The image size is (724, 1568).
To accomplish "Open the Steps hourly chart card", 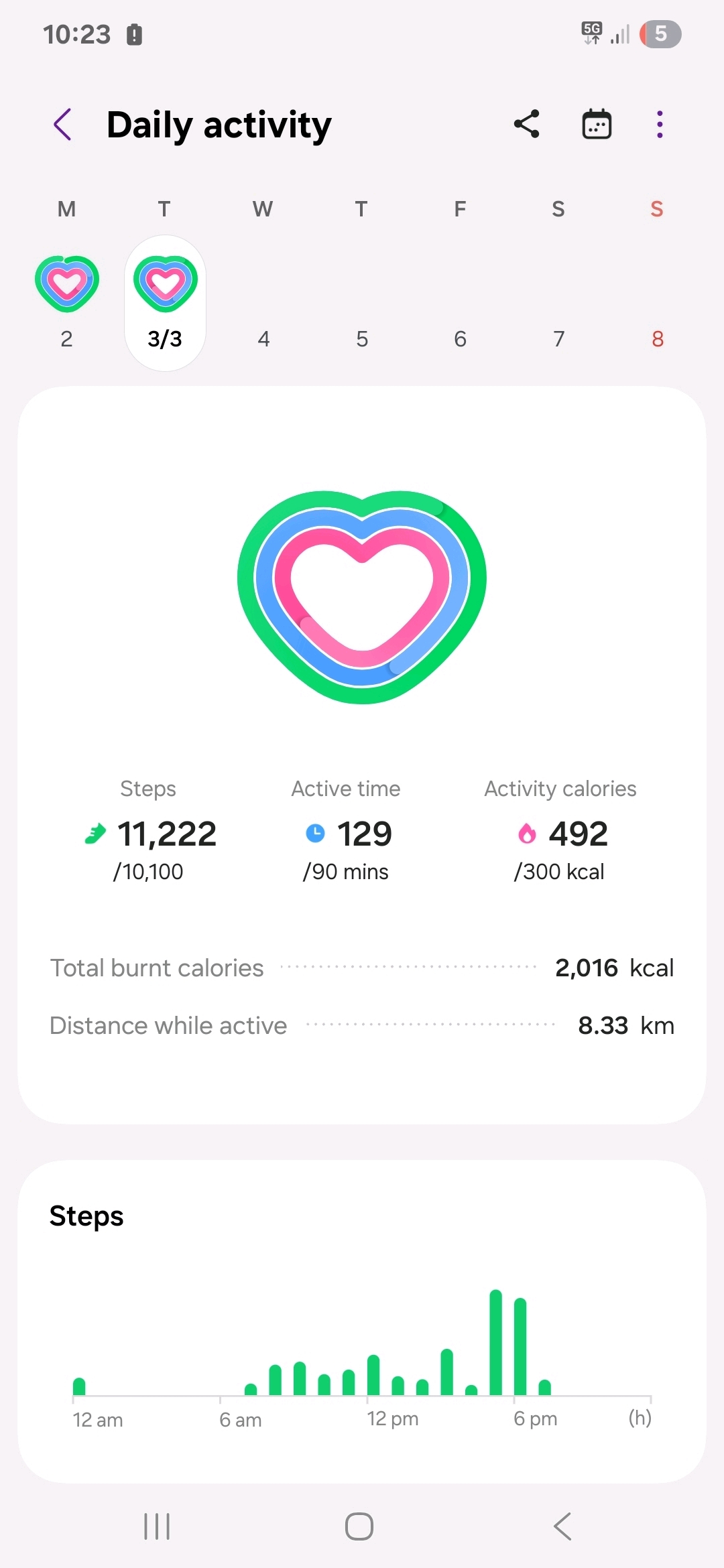I will [x=362, y=1320].
